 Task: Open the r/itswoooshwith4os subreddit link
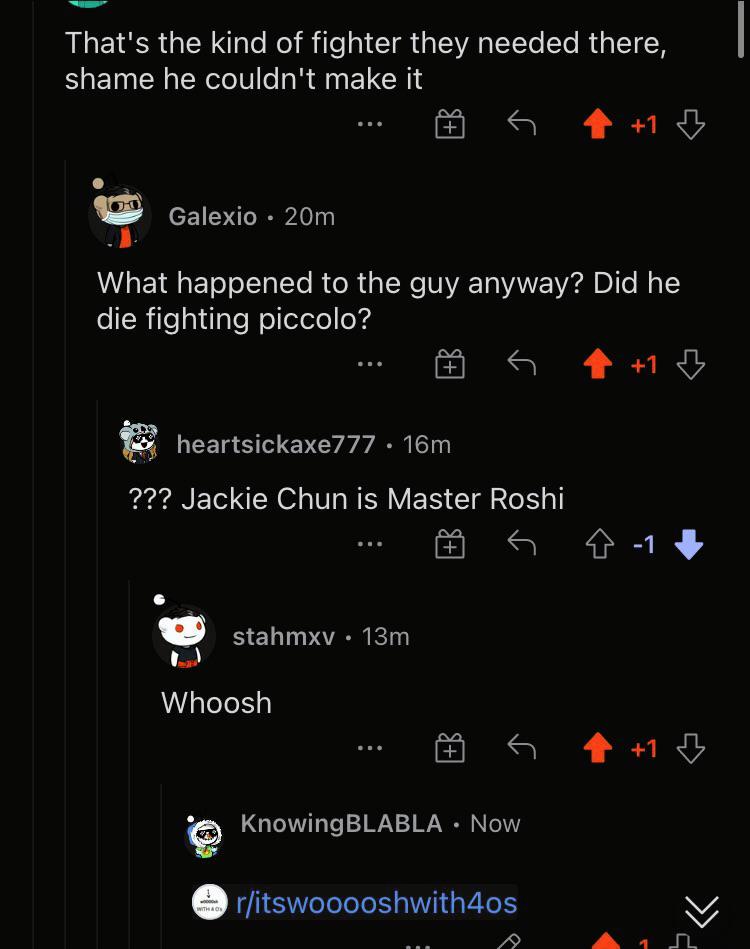tap(376, 903)
